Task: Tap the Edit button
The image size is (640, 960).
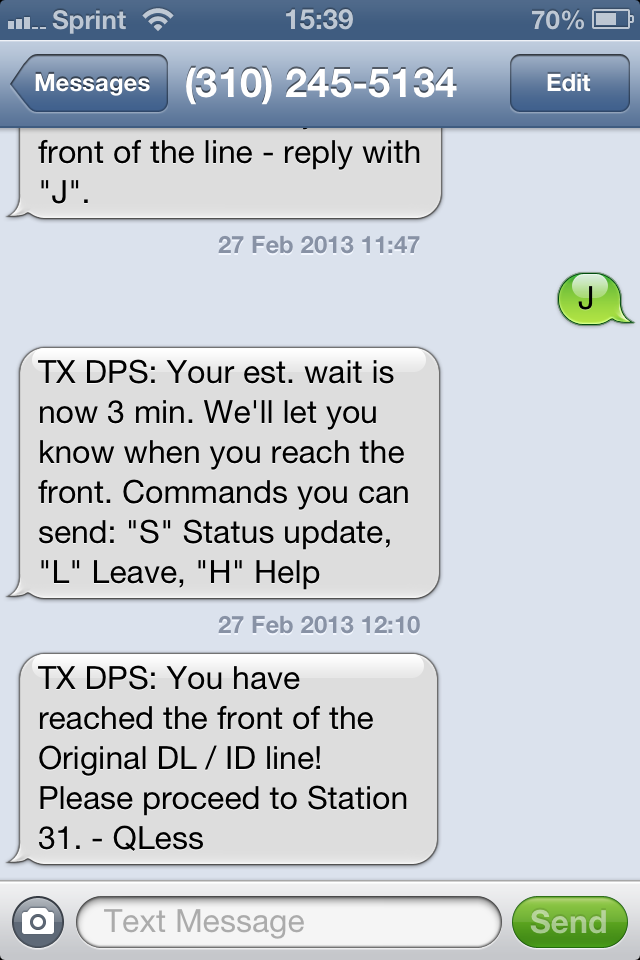Action: pyautogui.click(x=568, y=84)
